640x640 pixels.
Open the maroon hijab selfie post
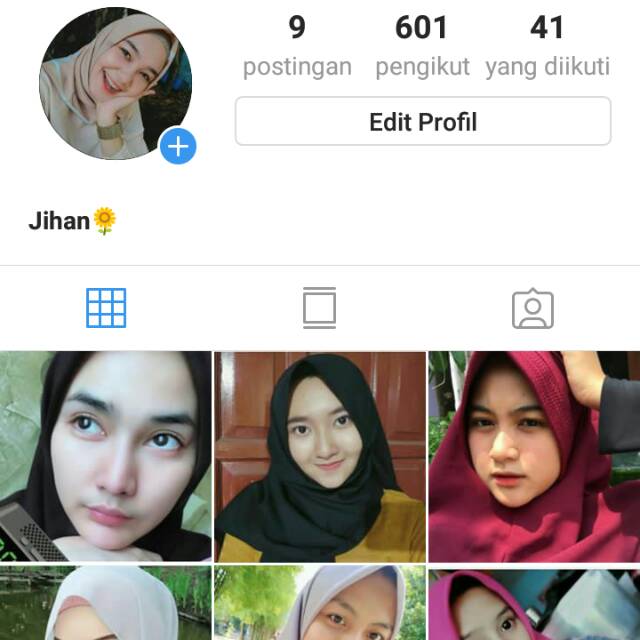tap(534, 456)
